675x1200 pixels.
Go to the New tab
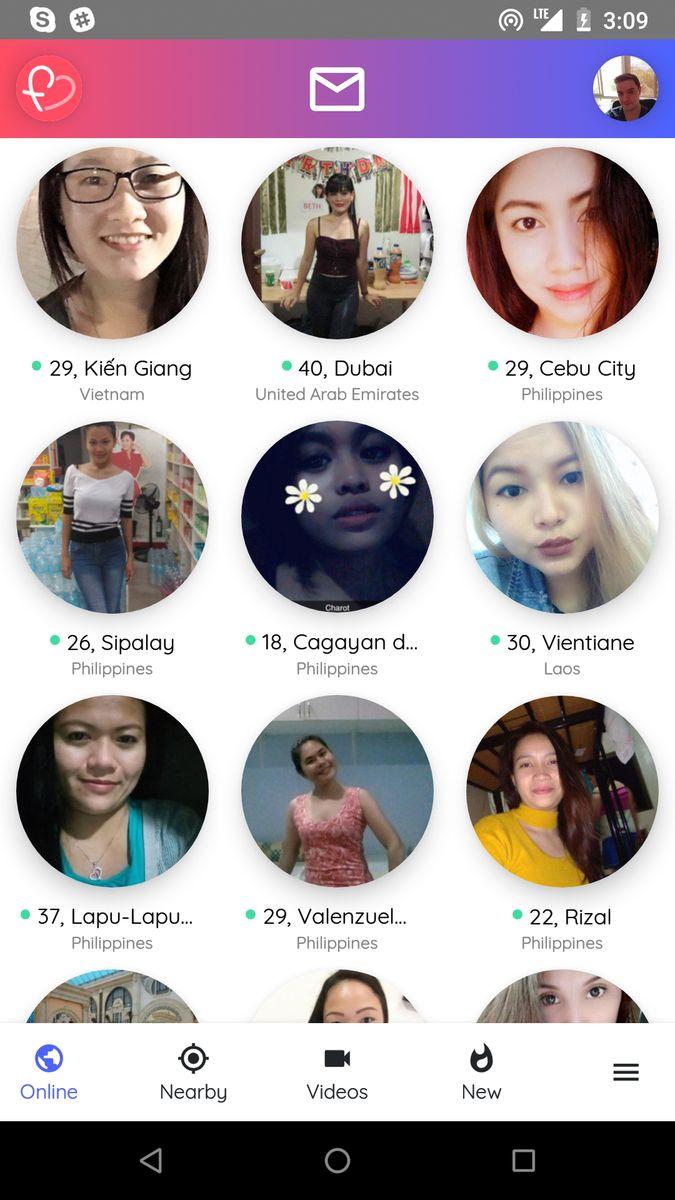[481, 1072]
